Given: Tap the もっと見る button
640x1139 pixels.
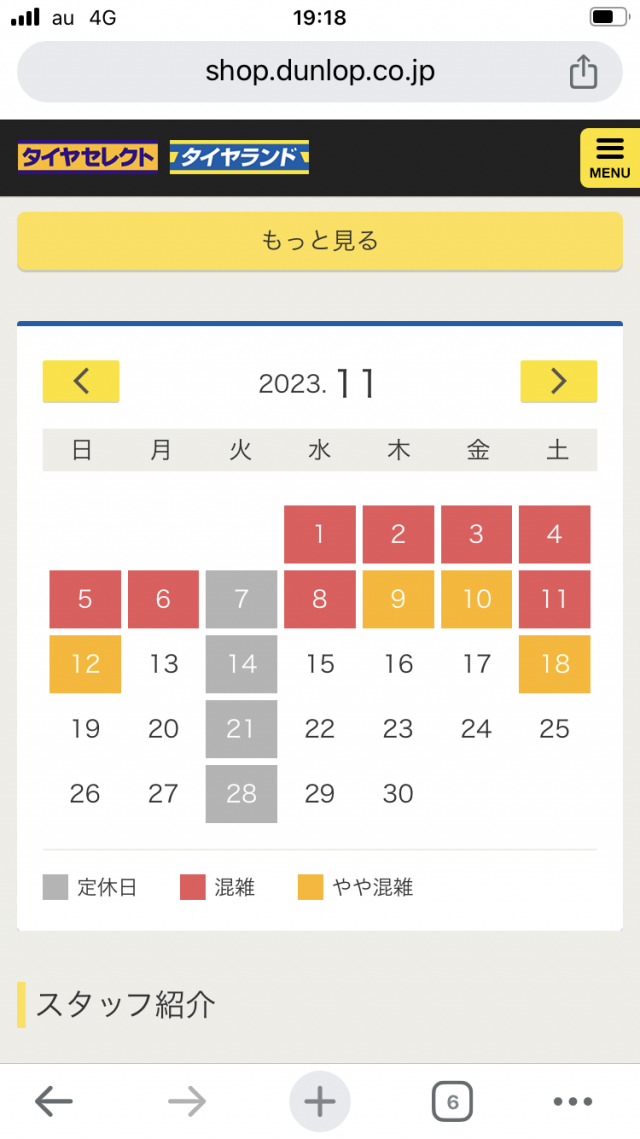Looking at the screenshot, I should pos(320,241).
